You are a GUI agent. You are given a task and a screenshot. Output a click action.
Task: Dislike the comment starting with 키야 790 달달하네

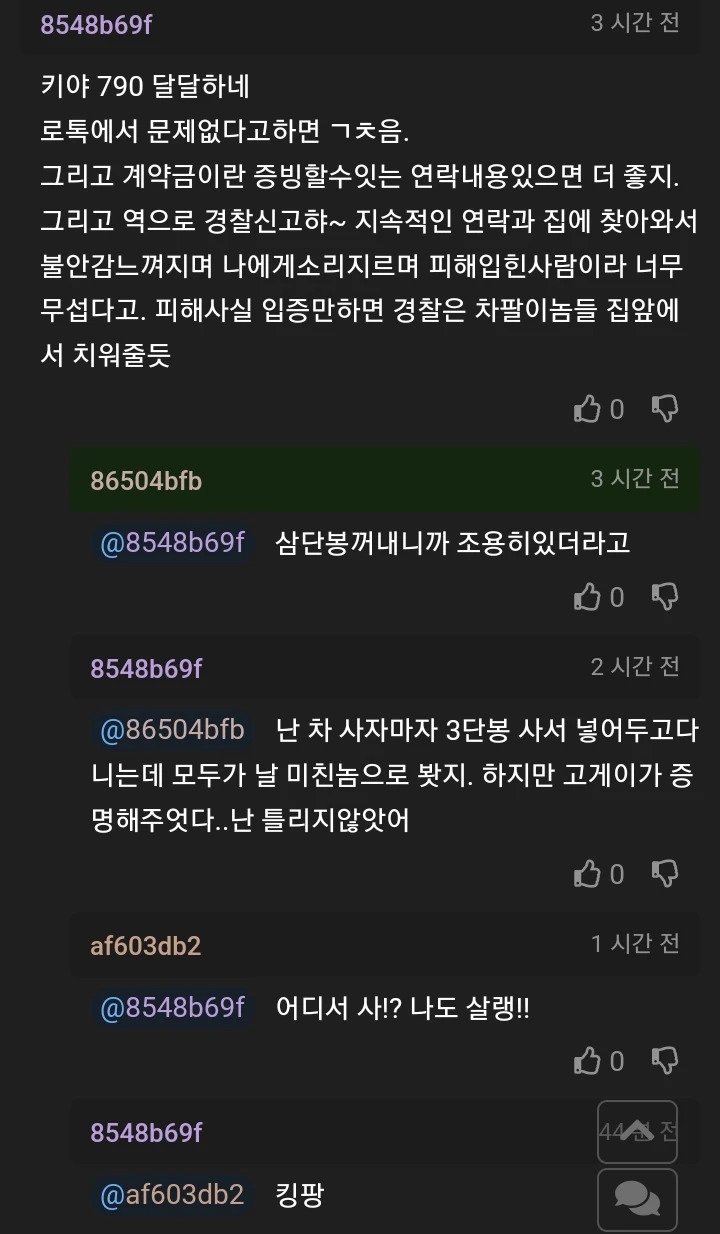(666, 408)
